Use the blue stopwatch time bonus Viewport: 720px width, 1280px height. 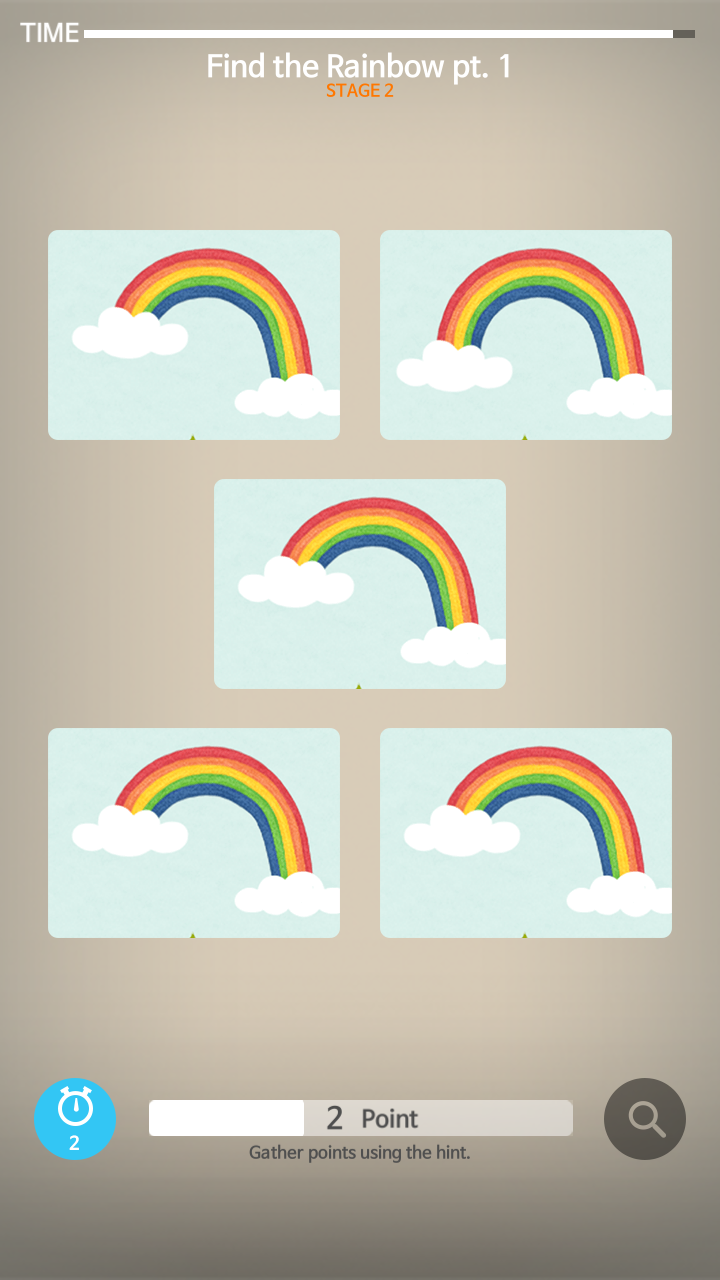75,1119
